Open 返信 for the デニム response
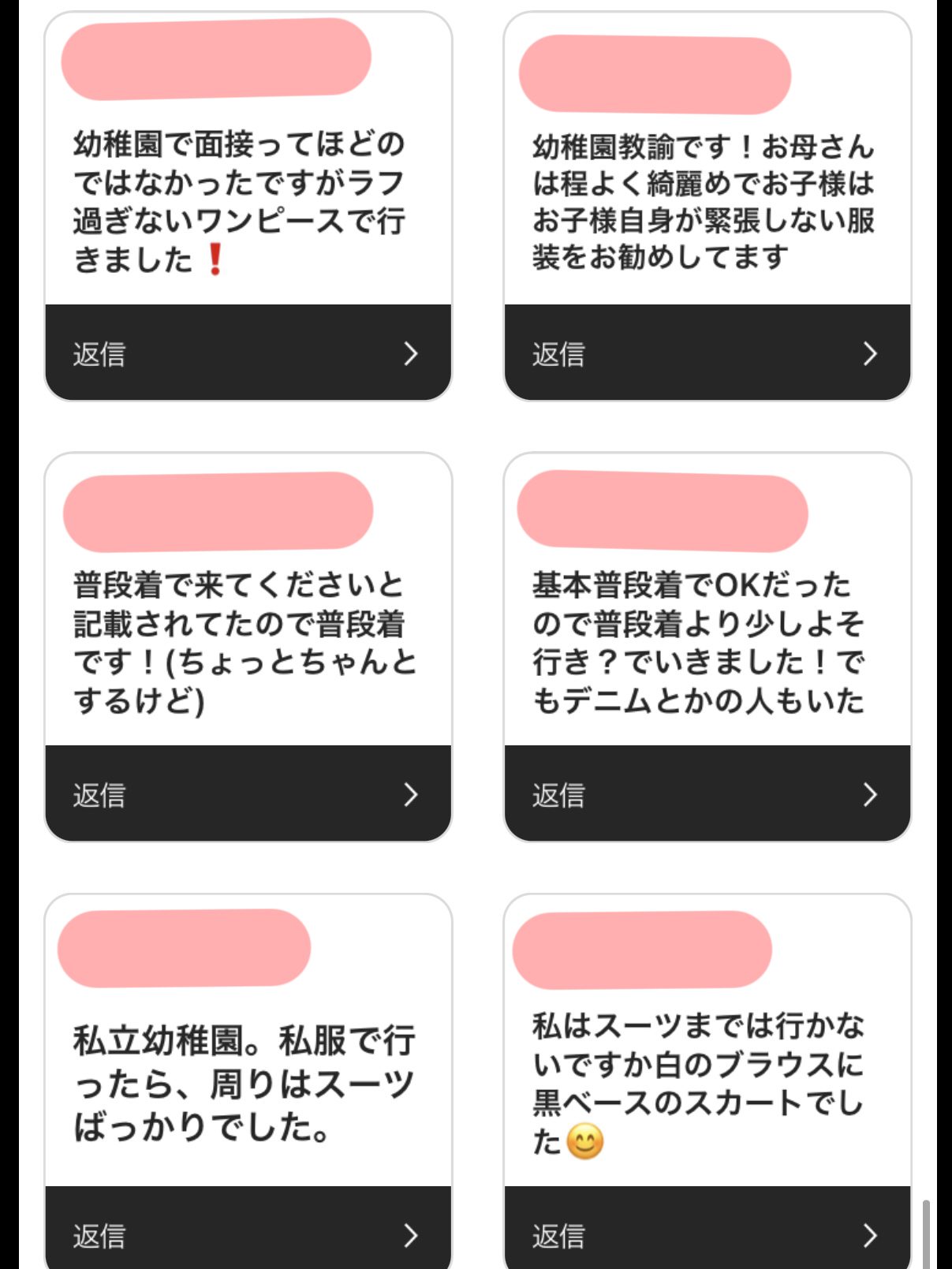 707,794
